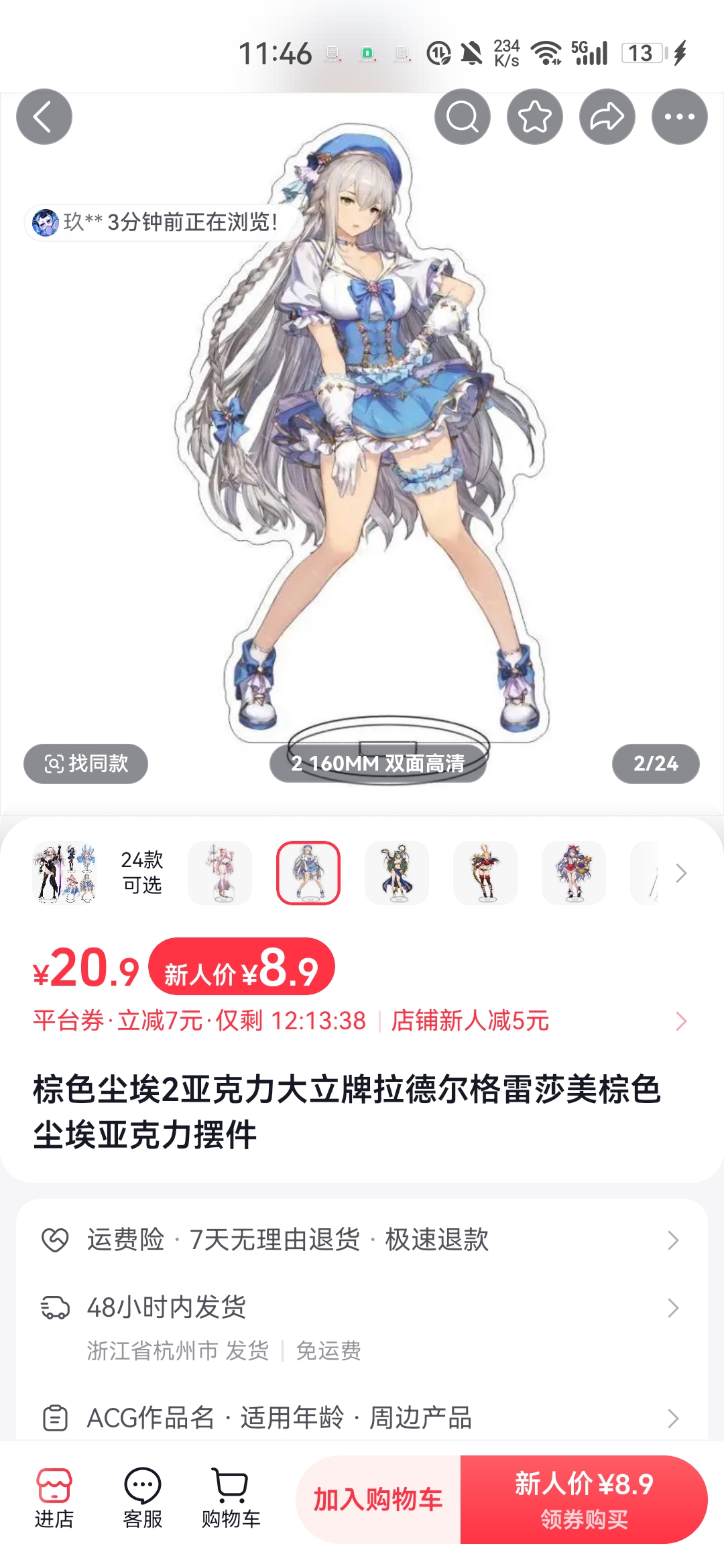
Task: Favorite this product with the star icon
Action: pos(535,117)
